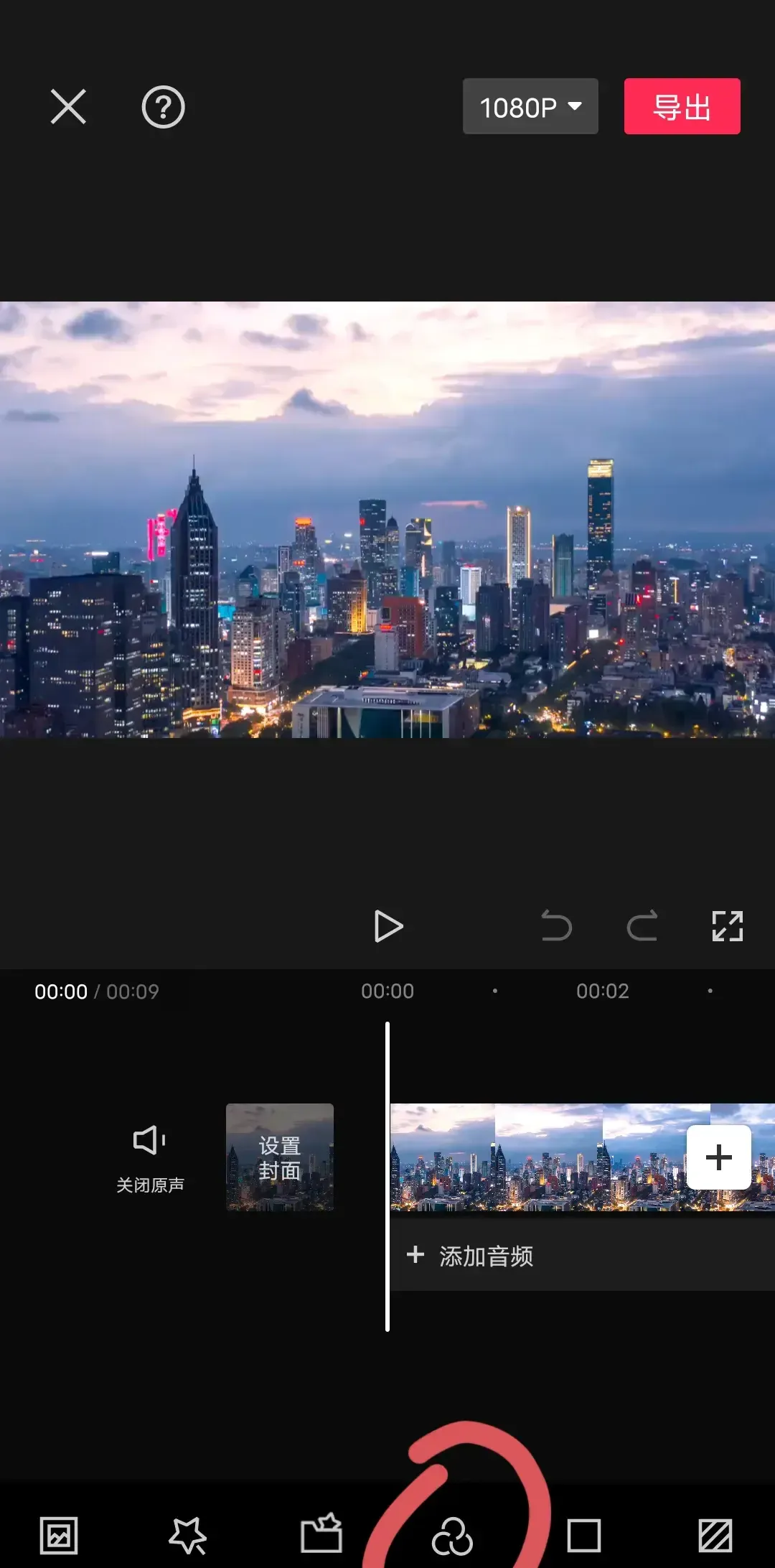Open picture-in-picture tool in bottom toolbar
Screen dimensions: 775x1568
(59, 1536)
